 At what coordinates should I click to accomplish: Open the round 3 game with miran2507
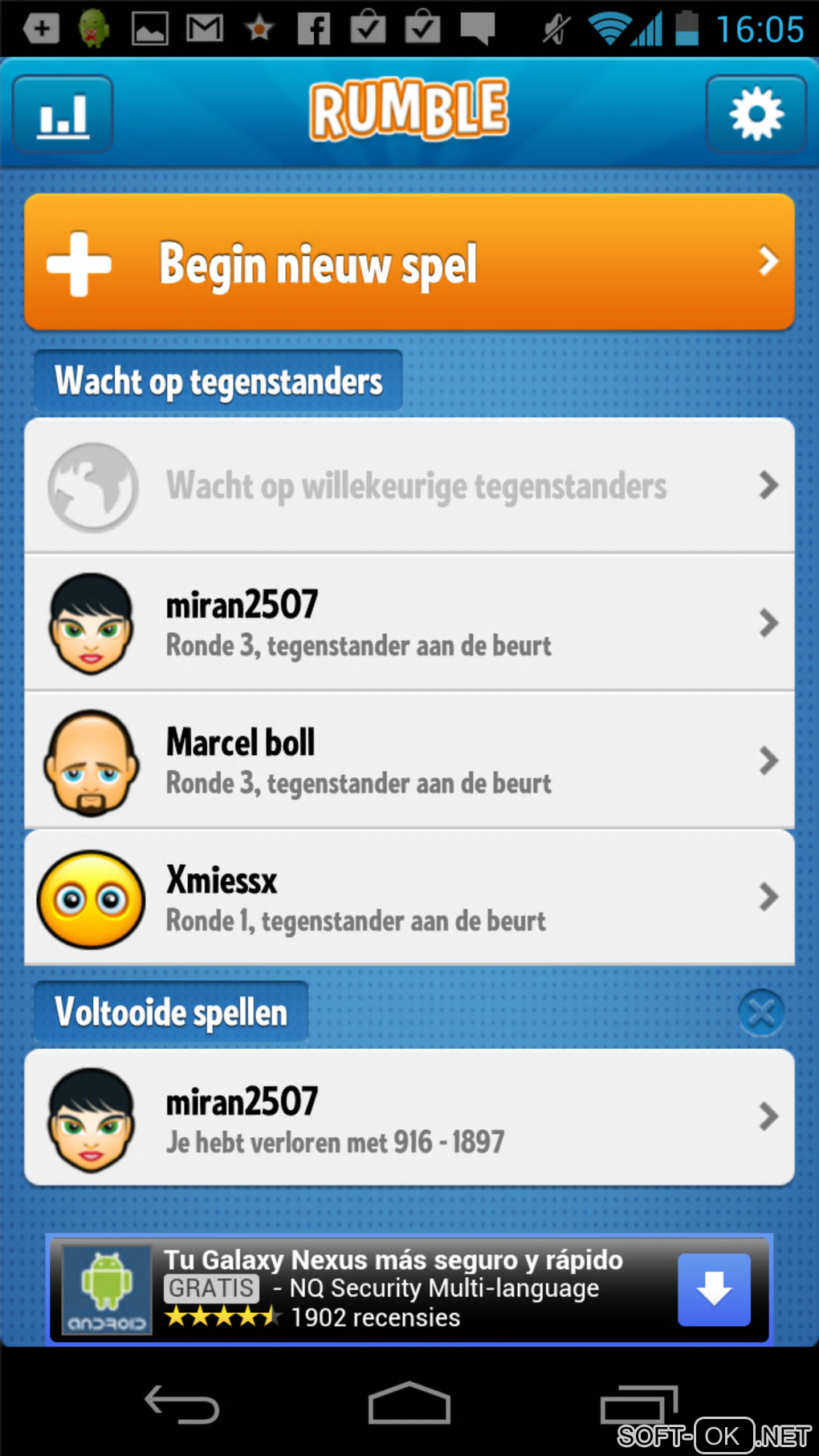click(409, 623)
